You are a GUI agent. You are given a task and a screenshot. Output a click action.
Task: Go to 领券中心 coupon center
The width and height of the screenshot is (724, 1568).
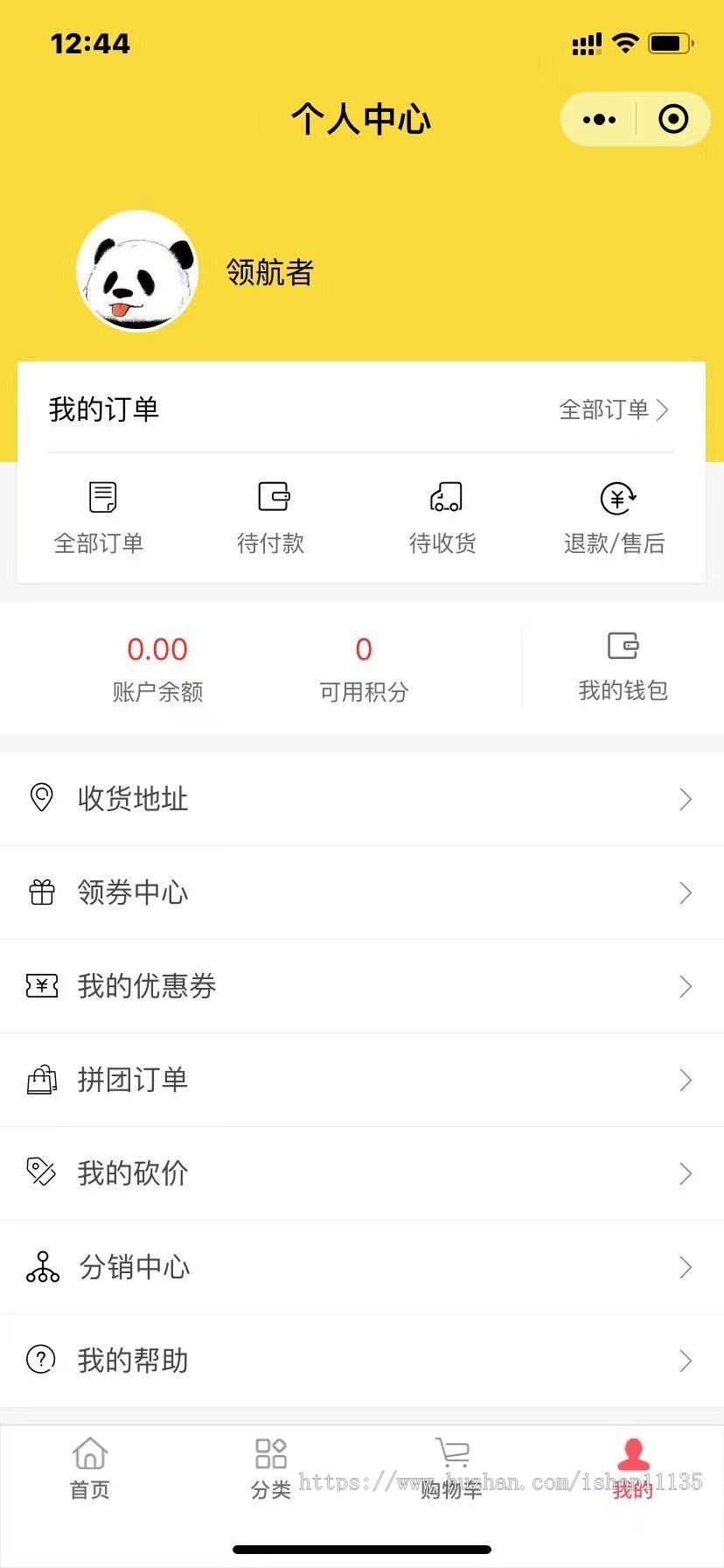[x=362, y=892]
